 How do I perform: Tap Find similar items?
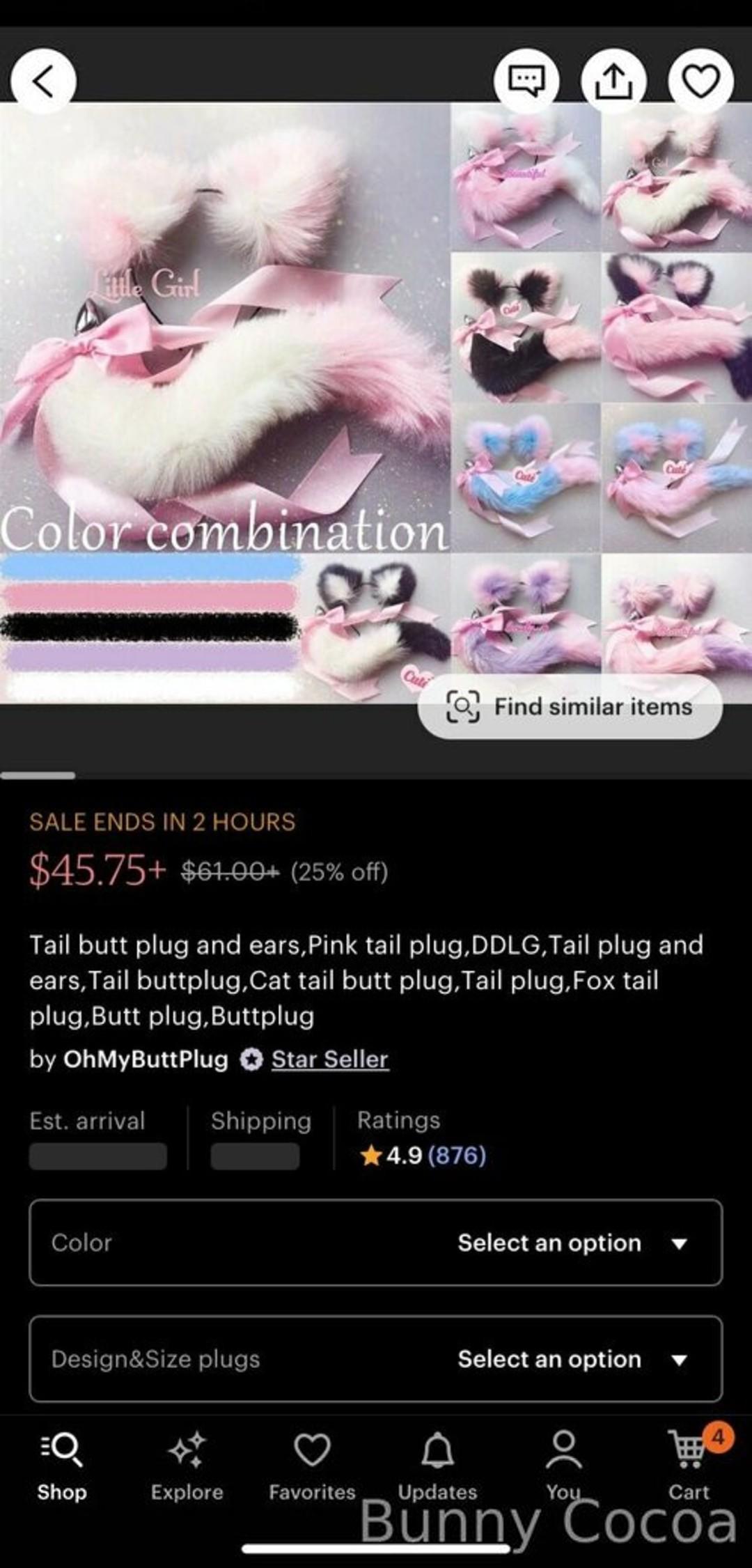point(570,707)
